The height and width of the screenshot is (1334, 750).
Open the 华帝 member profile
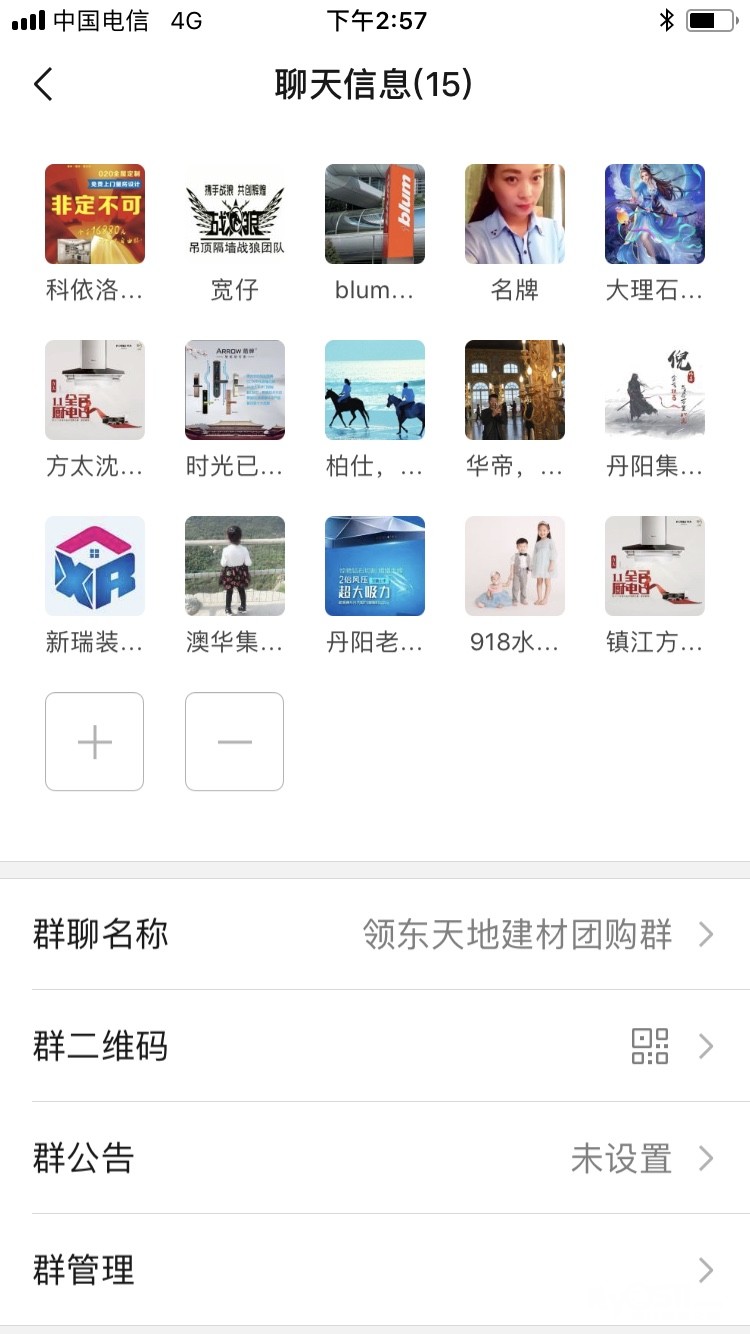pos(515,390)
